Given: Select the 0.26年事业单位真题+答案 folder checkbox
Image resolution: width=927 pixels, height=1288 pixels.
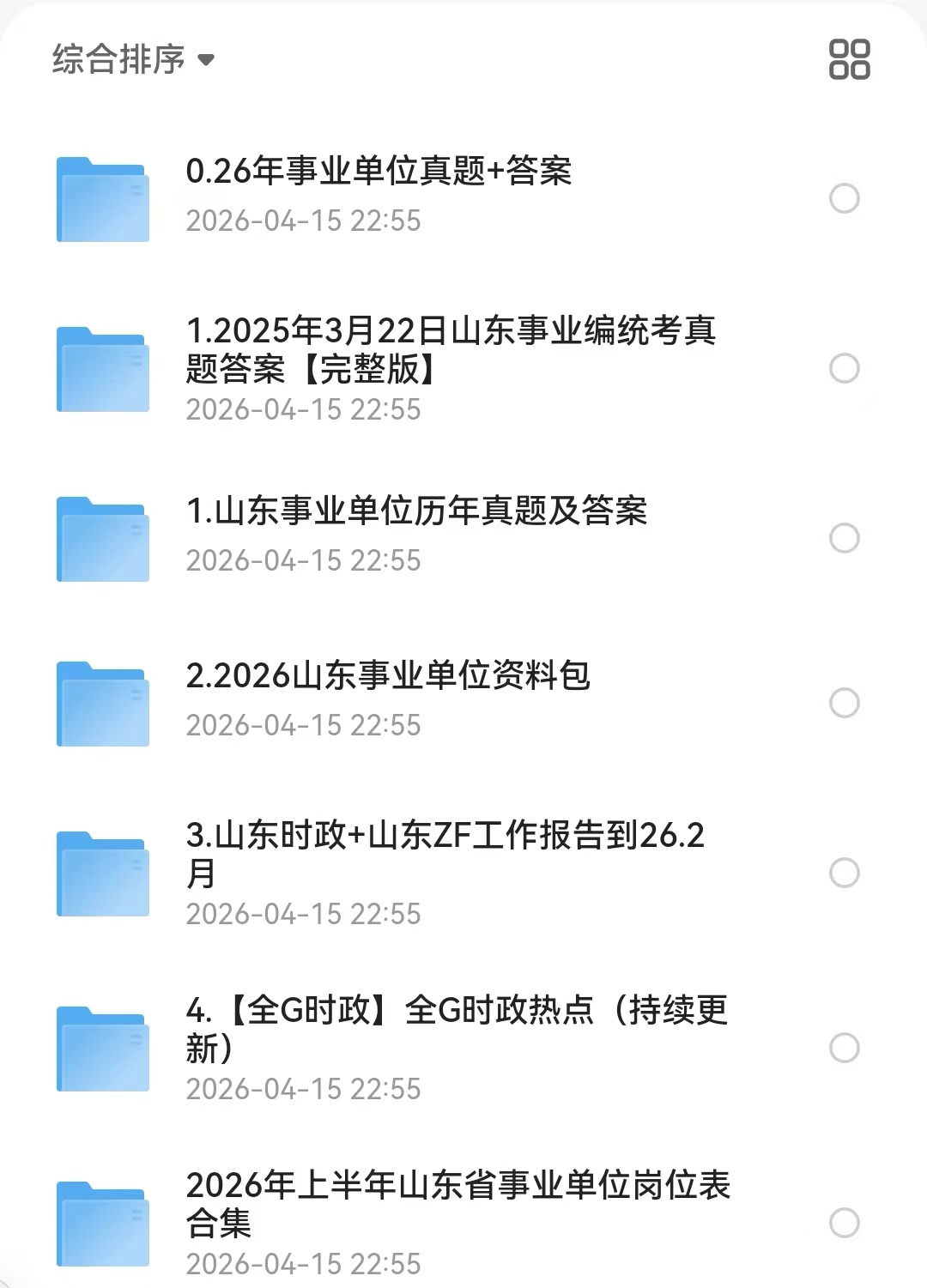Looking at the screenshot, I should click(845, 198).
